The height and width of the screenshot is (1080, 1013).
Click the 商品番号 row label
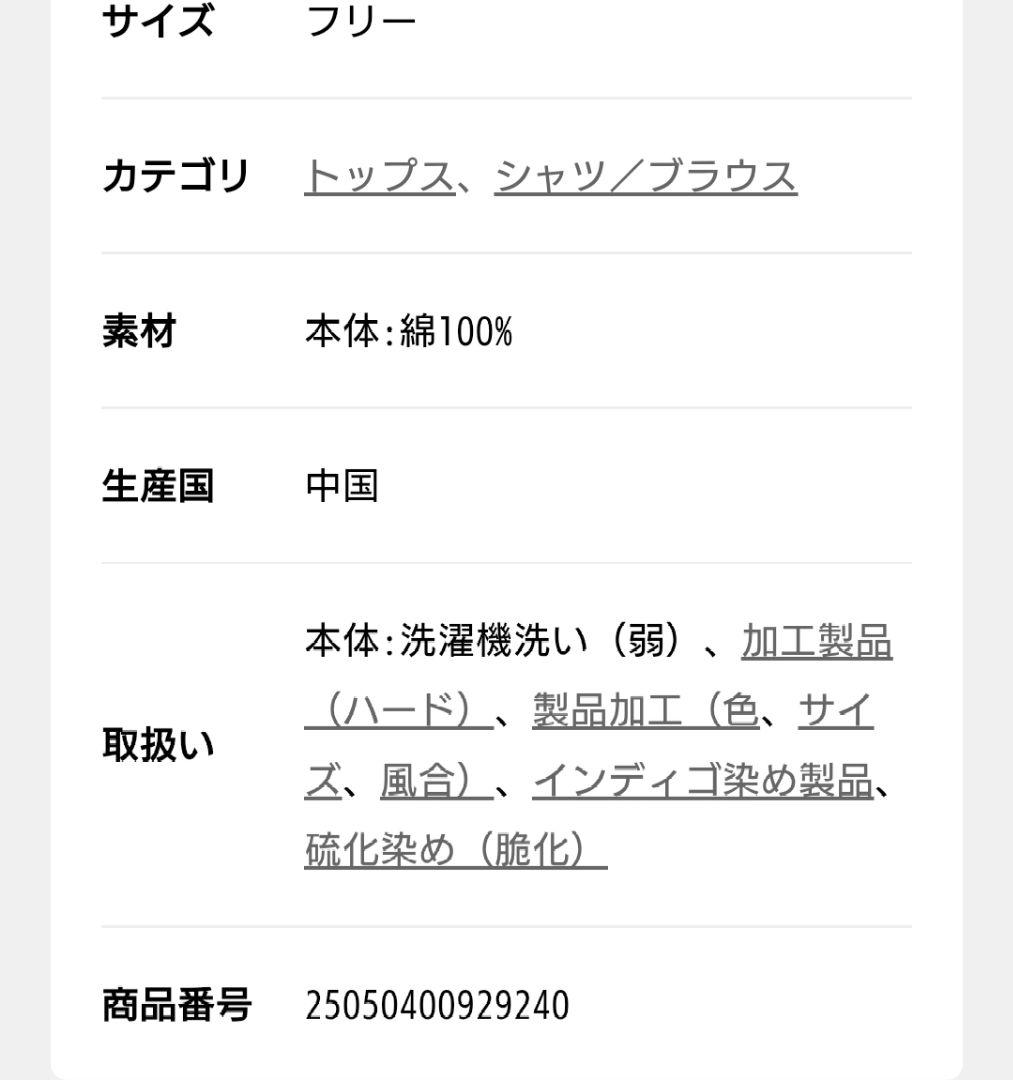180,1007
